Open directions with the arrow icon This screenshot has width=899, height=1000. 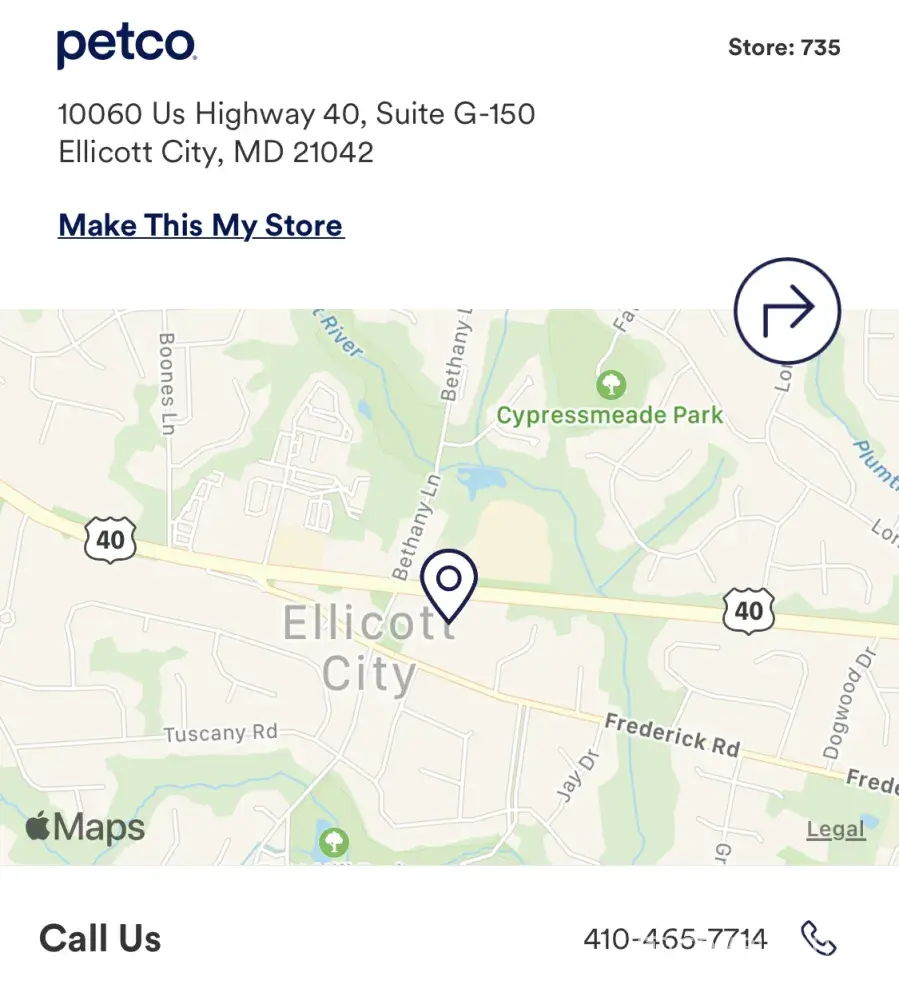click(x=787, y=311)
